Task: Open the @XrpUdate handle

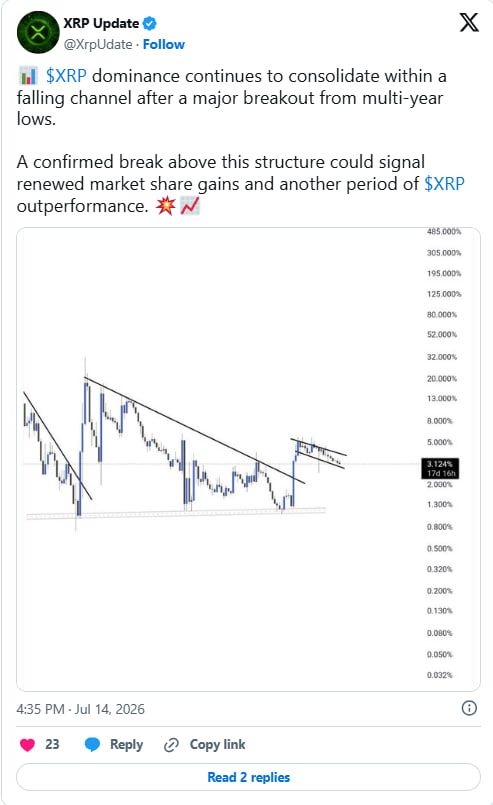Action: (x=98, y=45)
